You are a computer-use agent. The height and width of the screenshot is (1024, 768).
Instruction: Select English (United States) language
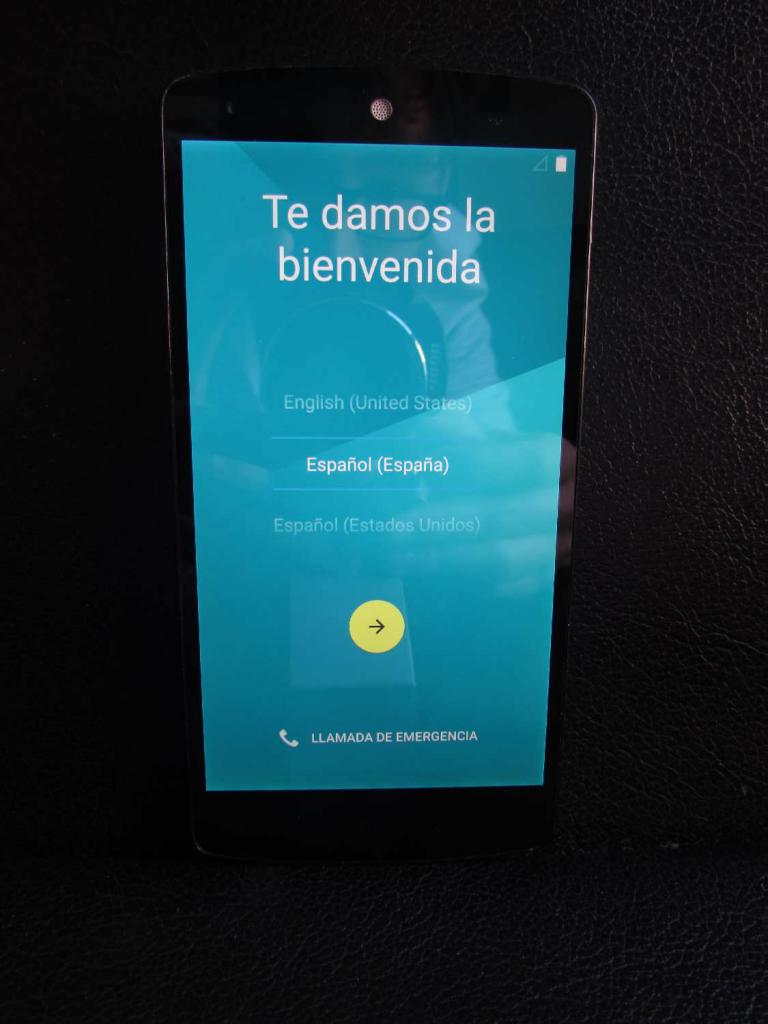click(377, 403)
